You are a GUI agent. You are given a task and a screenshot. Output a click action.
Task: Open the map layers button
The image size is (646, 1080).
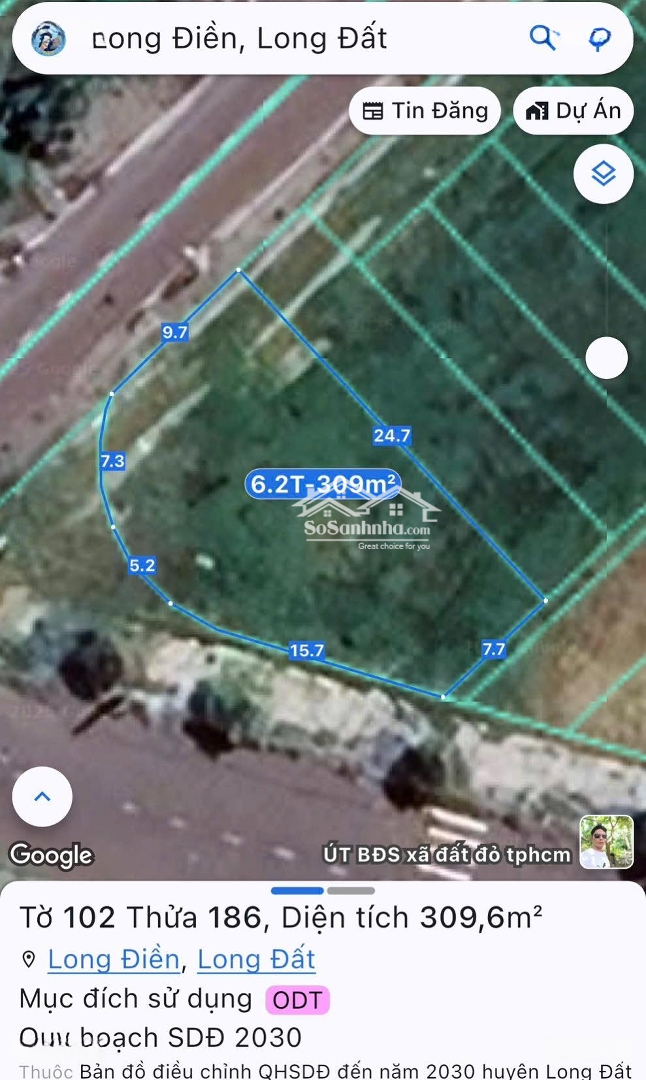603,174
